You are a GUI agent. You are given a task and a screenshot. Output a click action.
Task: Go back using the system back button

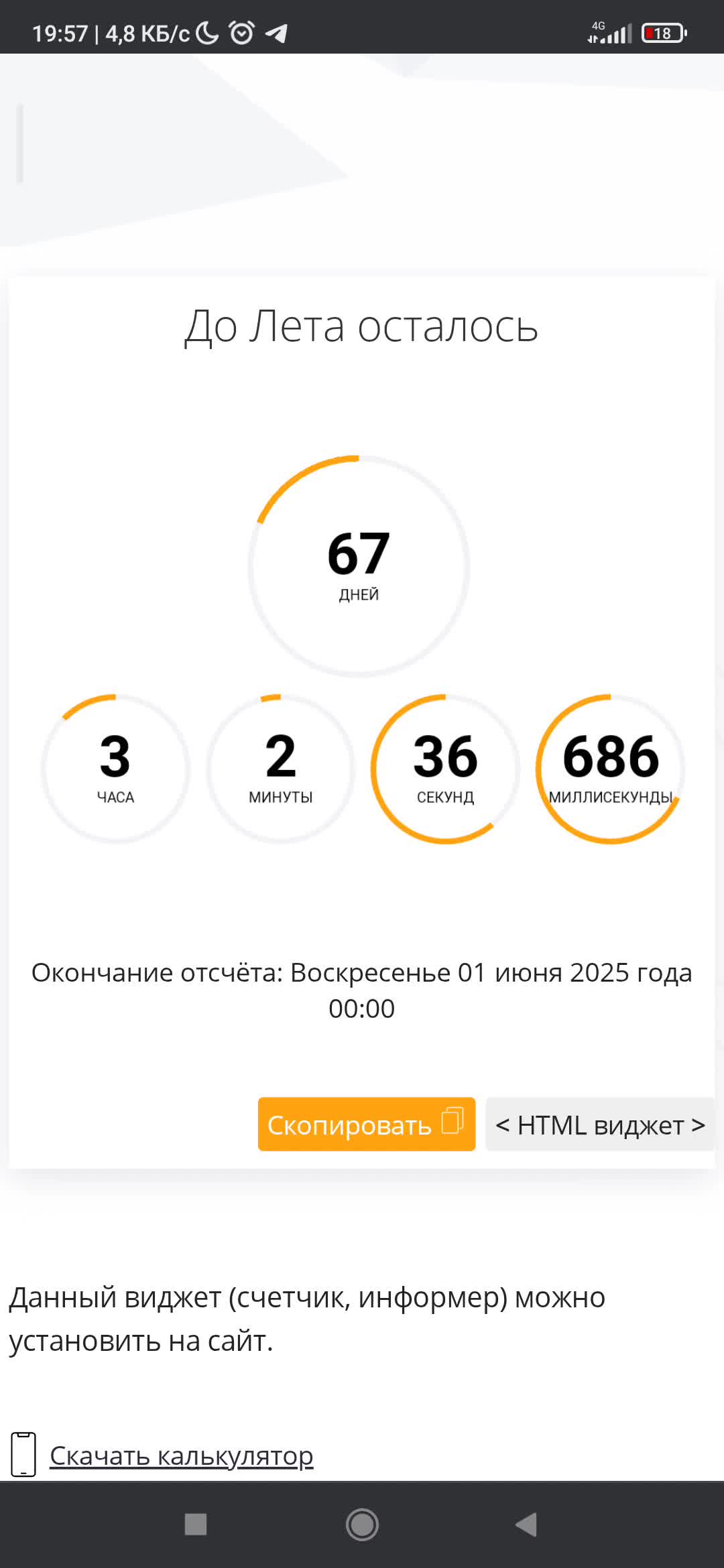527,1524
